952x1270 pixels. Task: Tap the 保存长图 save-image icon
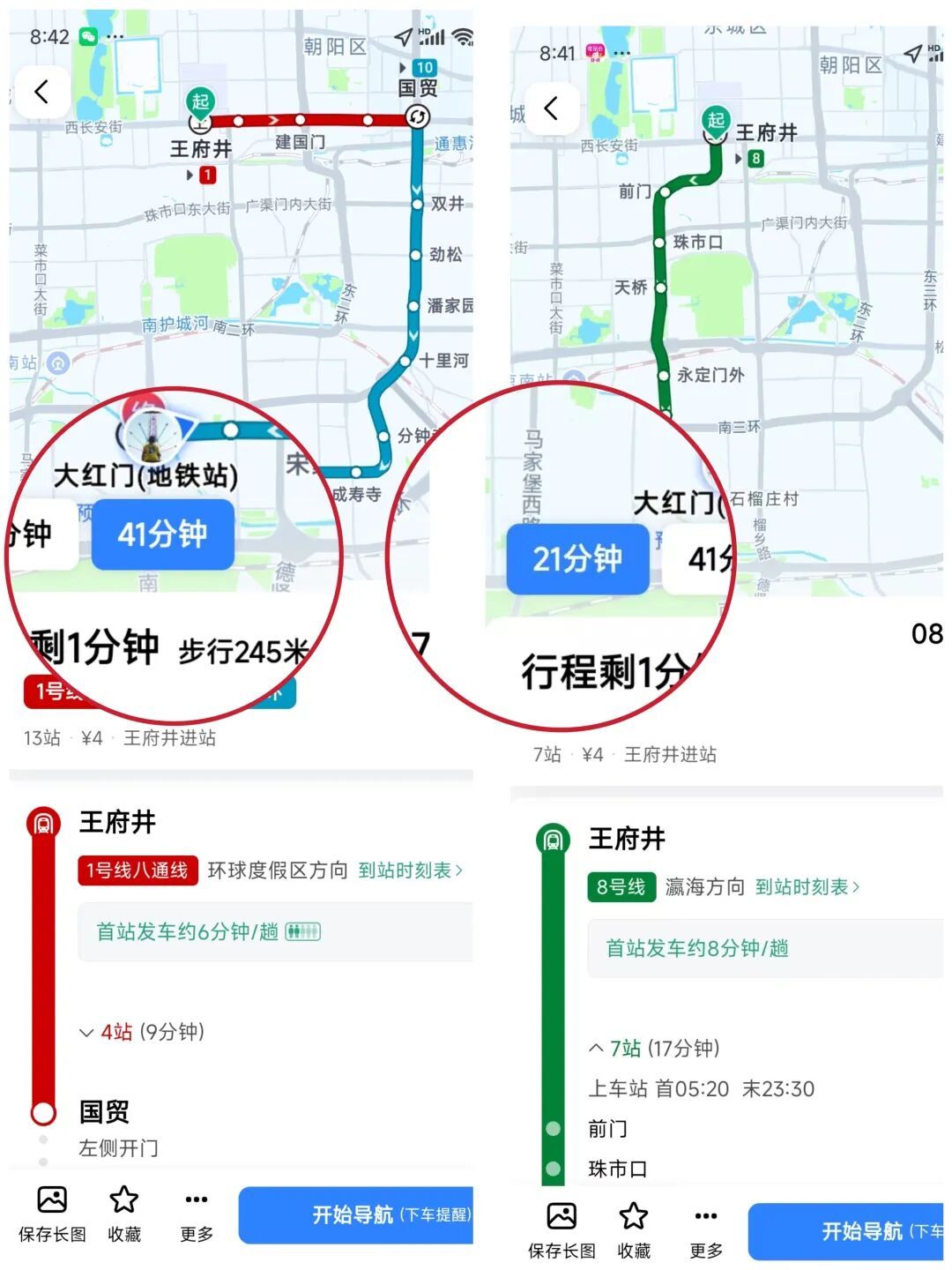[x=50, y=1199]
